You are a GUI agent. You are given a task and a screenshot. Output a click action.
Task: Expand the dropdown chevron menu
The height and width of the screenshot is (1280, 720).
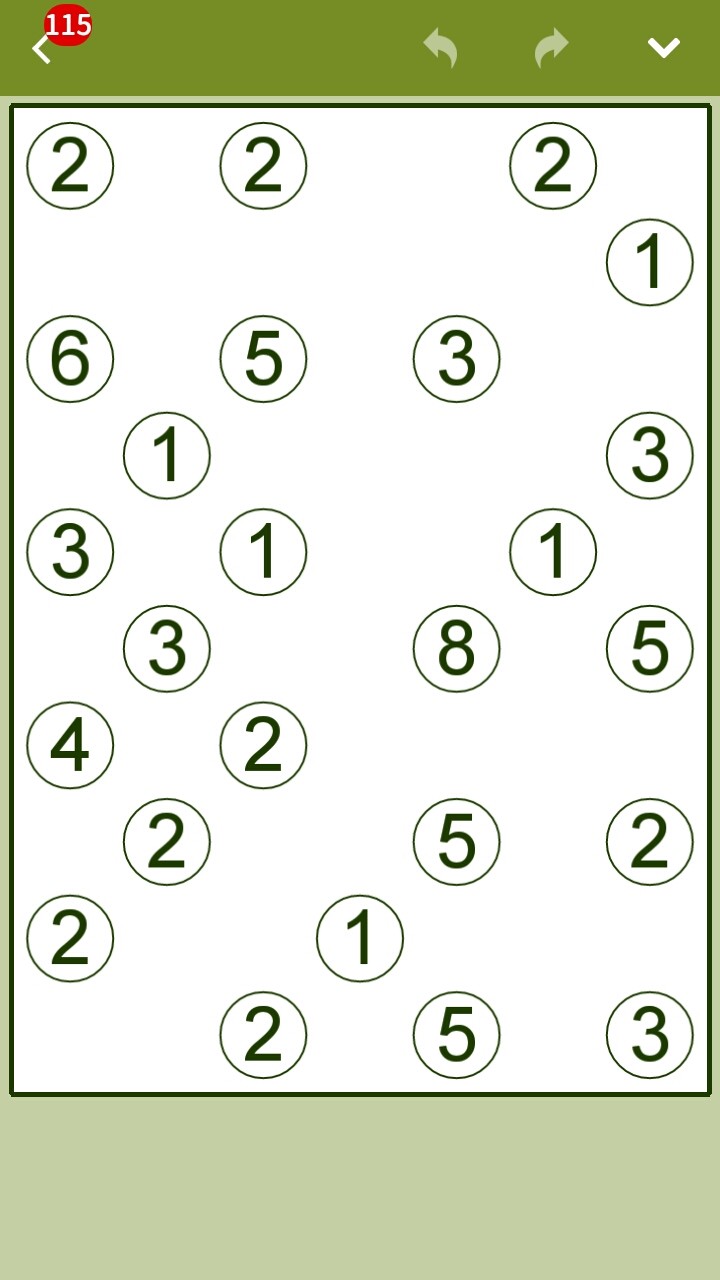tap(663, 47)
